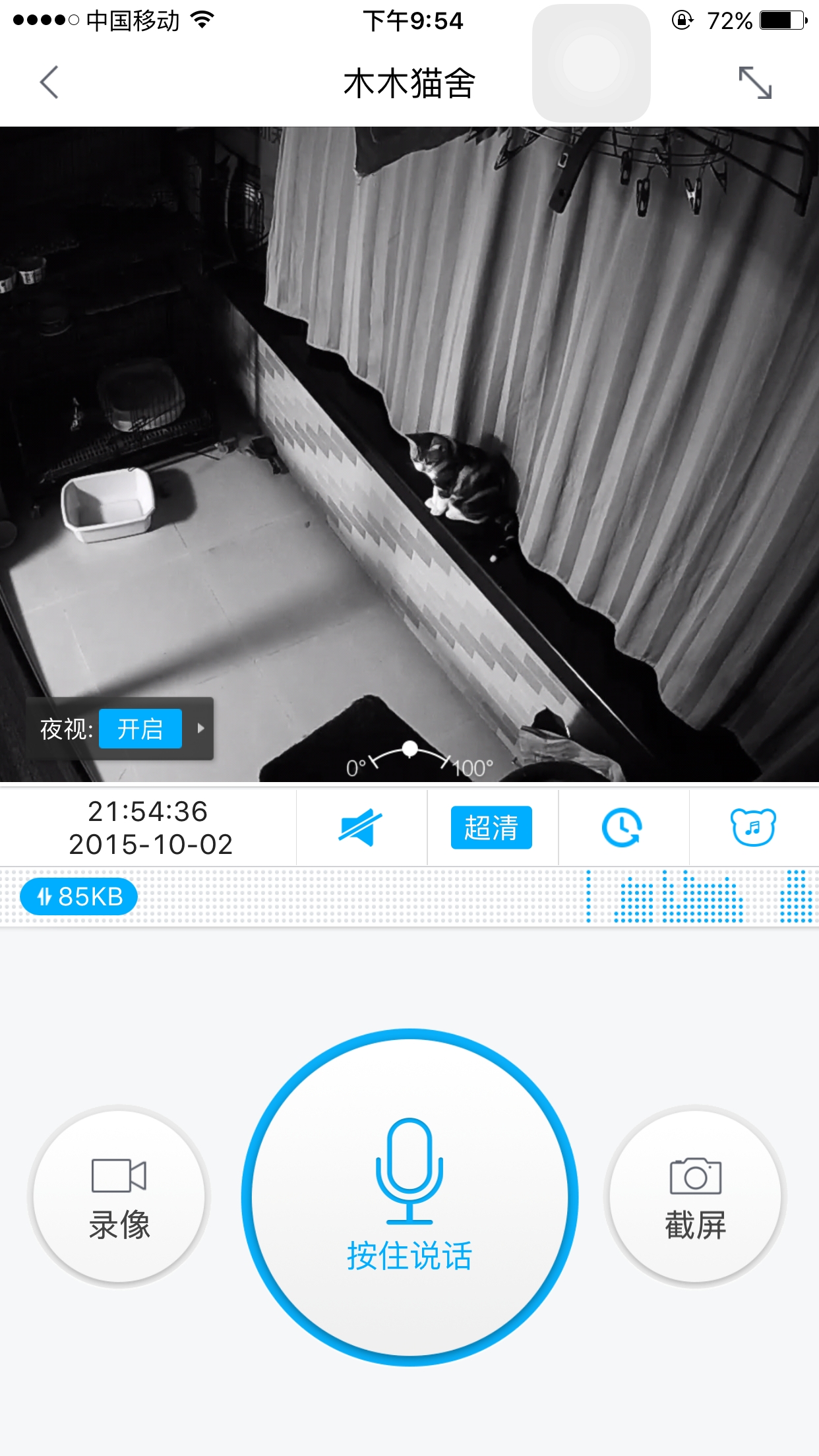Screen dimensions: 819x1456
Task: Start recording with 录像
Action: [119, 1197]
